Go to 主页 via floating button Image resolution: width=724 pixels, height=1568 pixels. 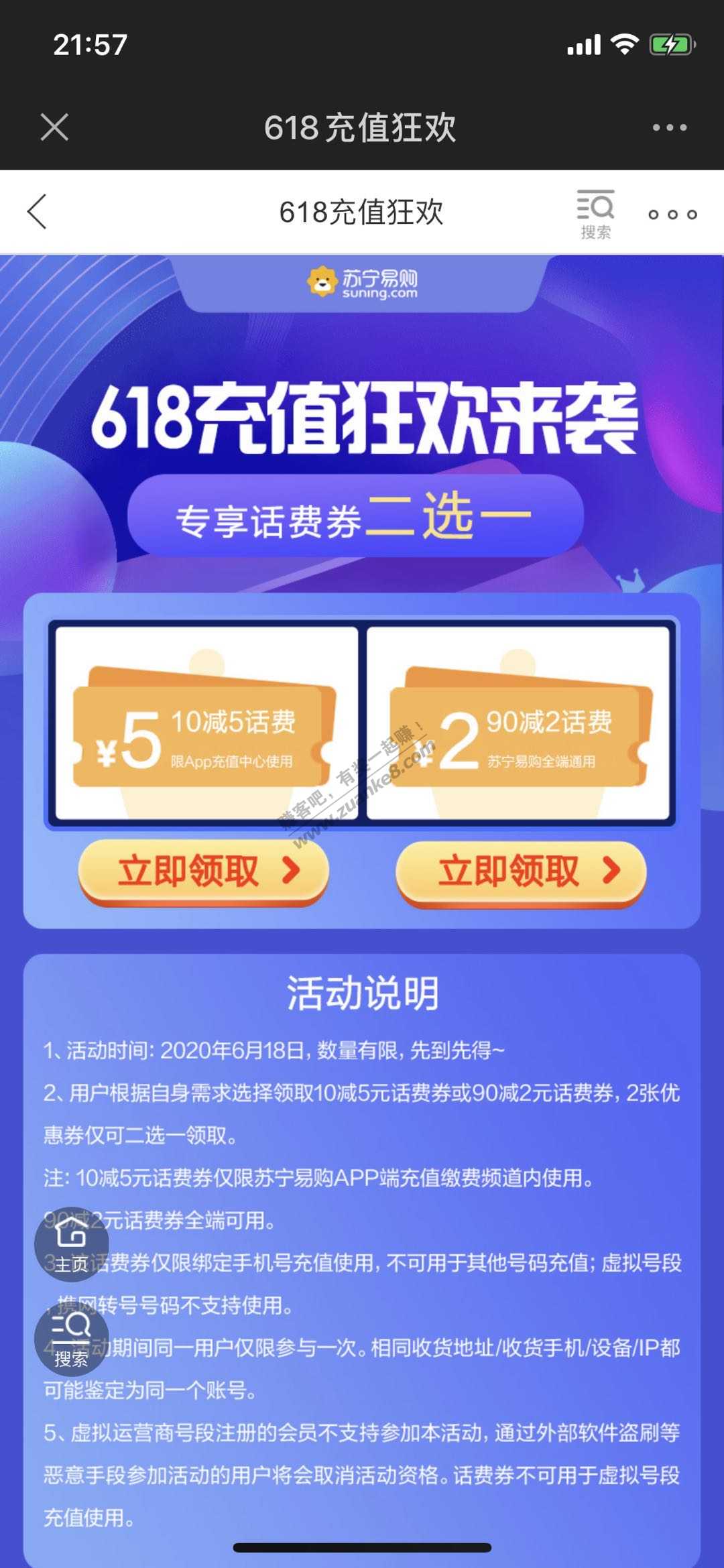coord(71,1244)
